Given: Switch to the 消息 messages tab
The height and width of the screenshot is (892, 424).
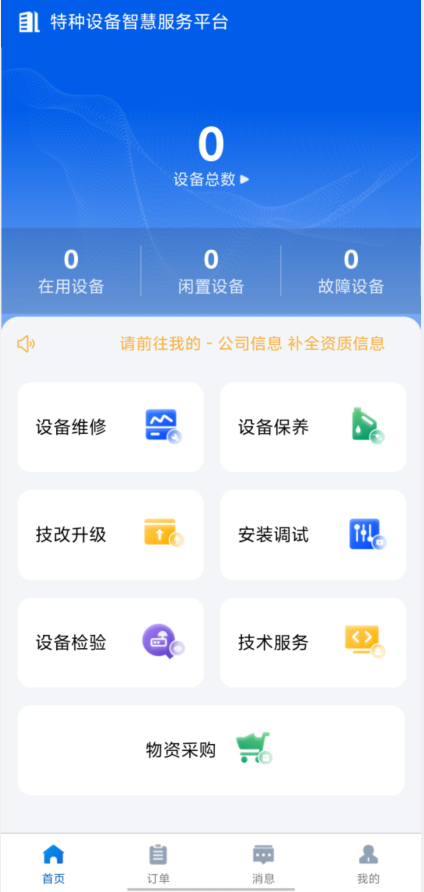Looking at the screenshot, I should pos(264,864).
